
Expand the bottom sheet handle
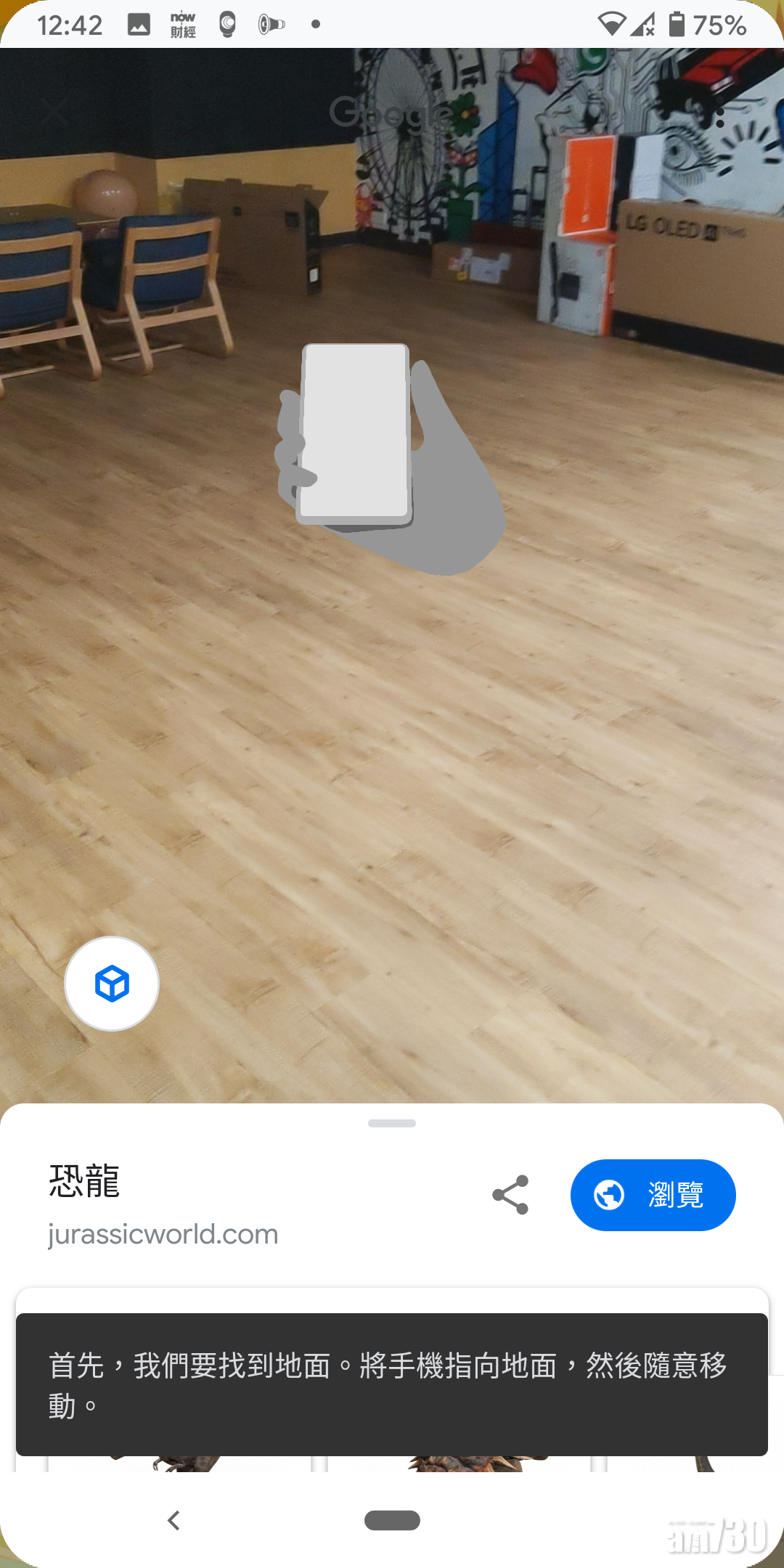click(x=392, y=1123)
